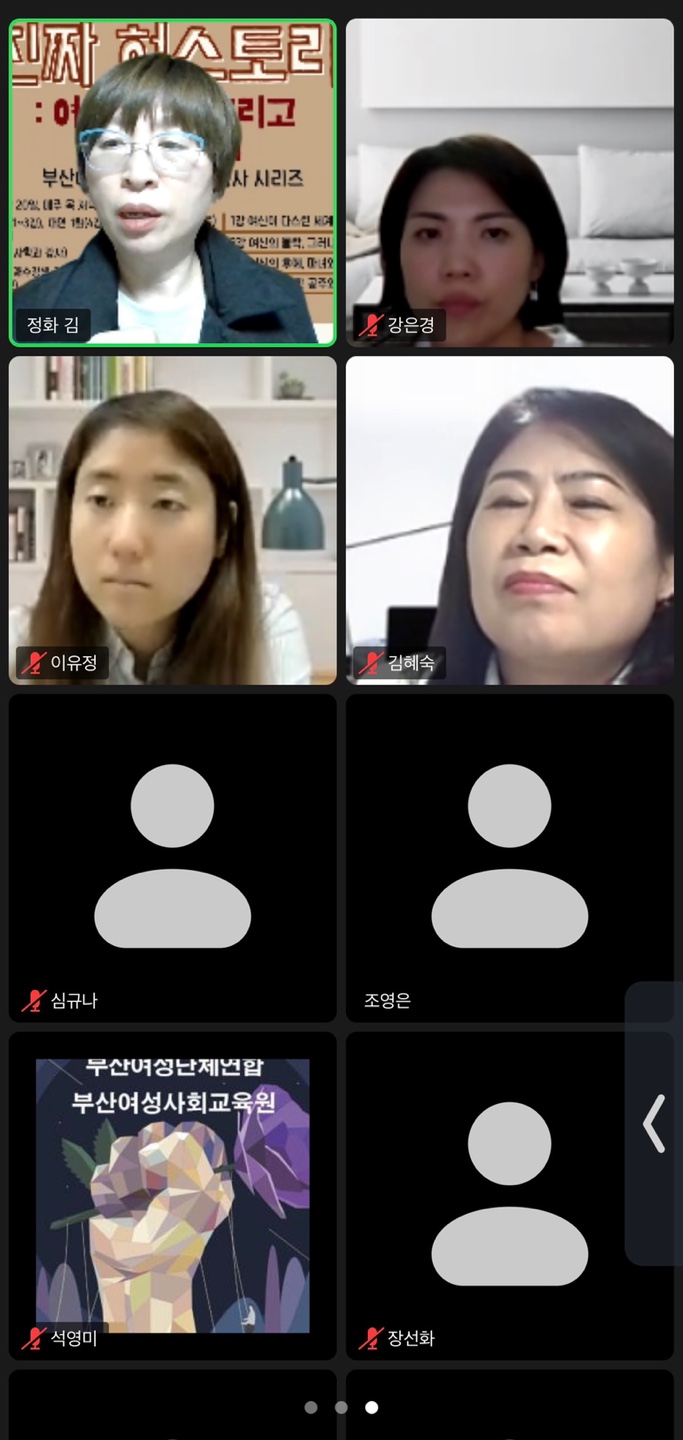The height and width of the screenshot is (1440, 683).
Task: Select 정화 김's active speaker video tile
Action: pyautogui.click(x=172, y=182)
